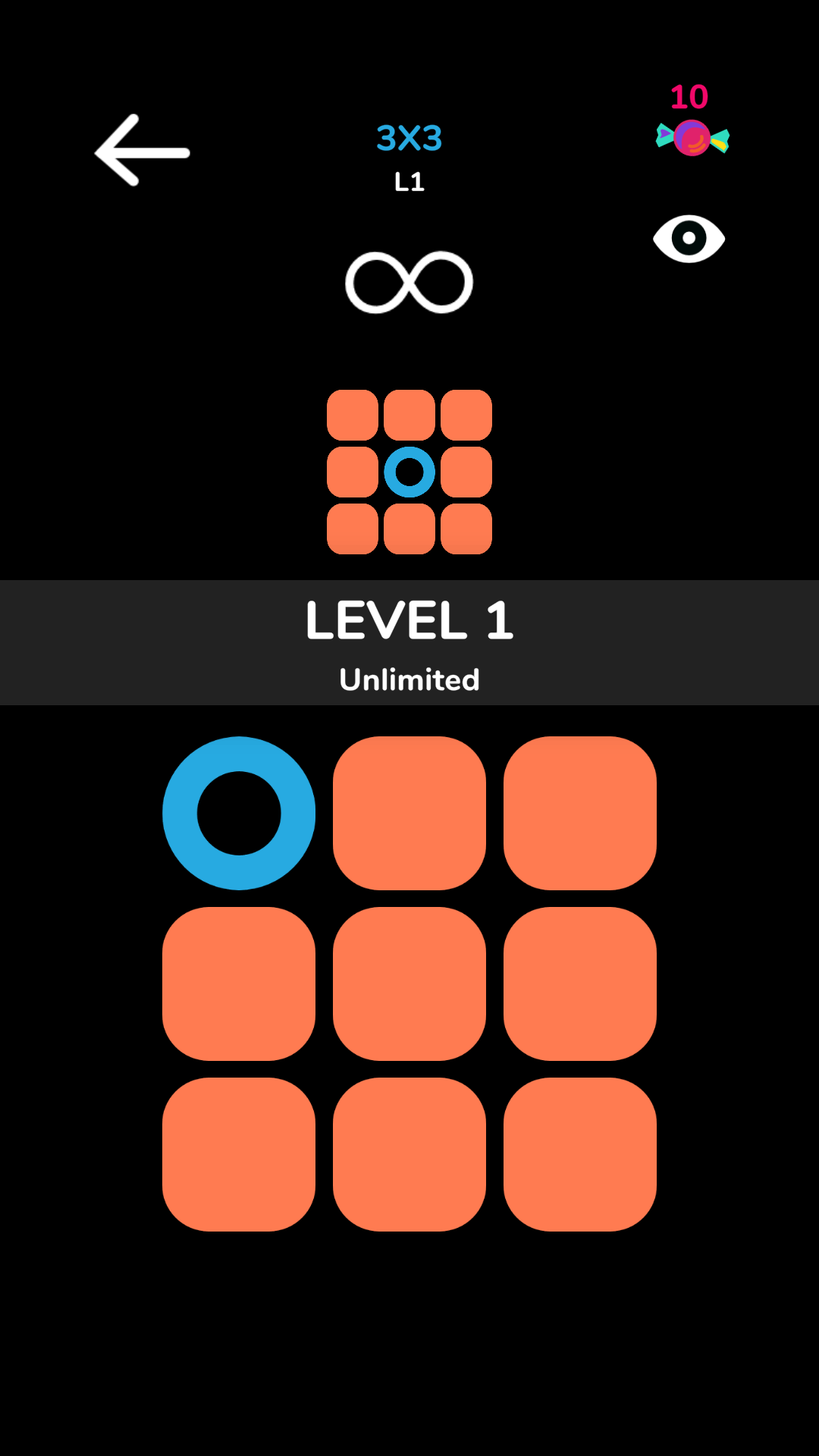Tap the blue ring tile in the grid

click(239, 813)
